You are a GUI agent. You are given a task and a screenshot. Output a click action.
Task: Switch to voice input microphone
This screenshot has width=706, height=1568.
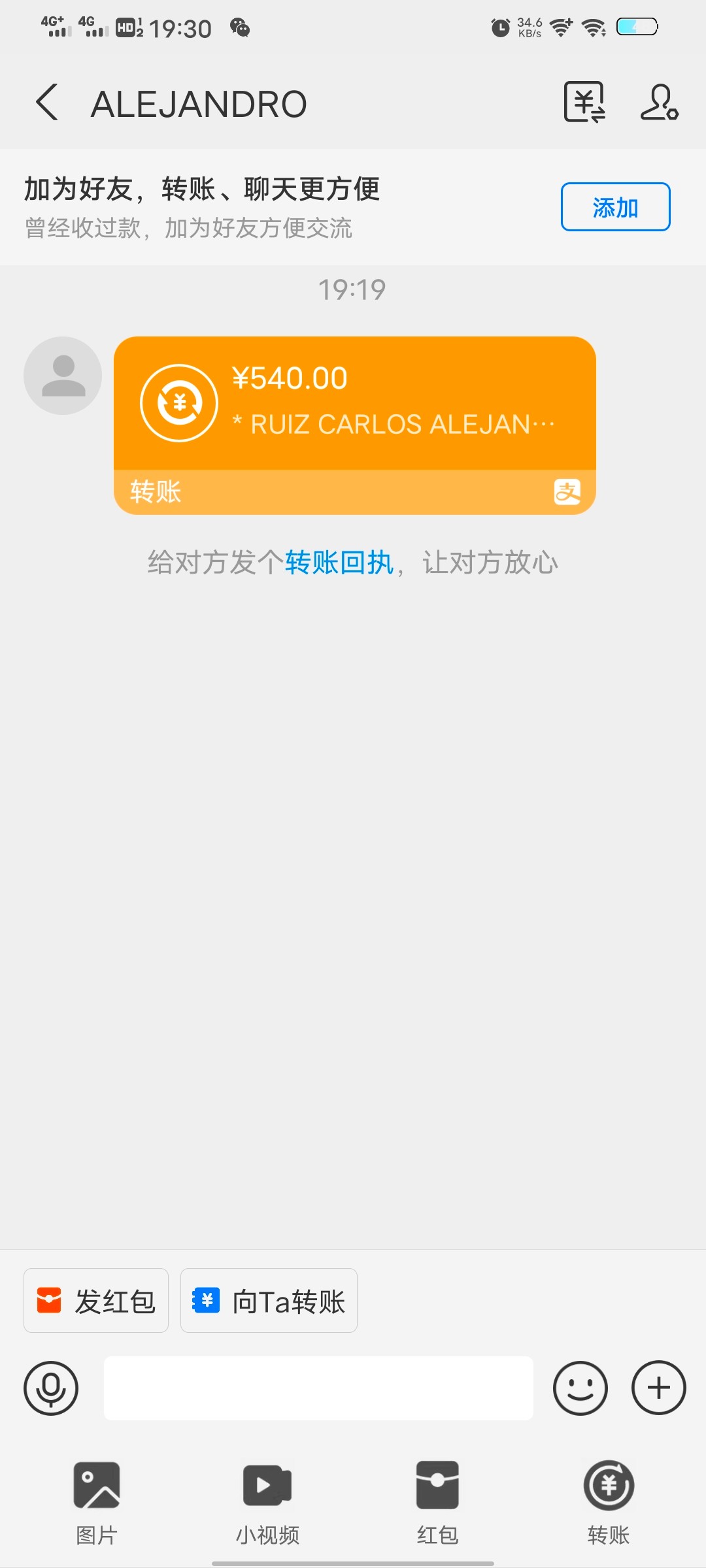click(51, 1388)
